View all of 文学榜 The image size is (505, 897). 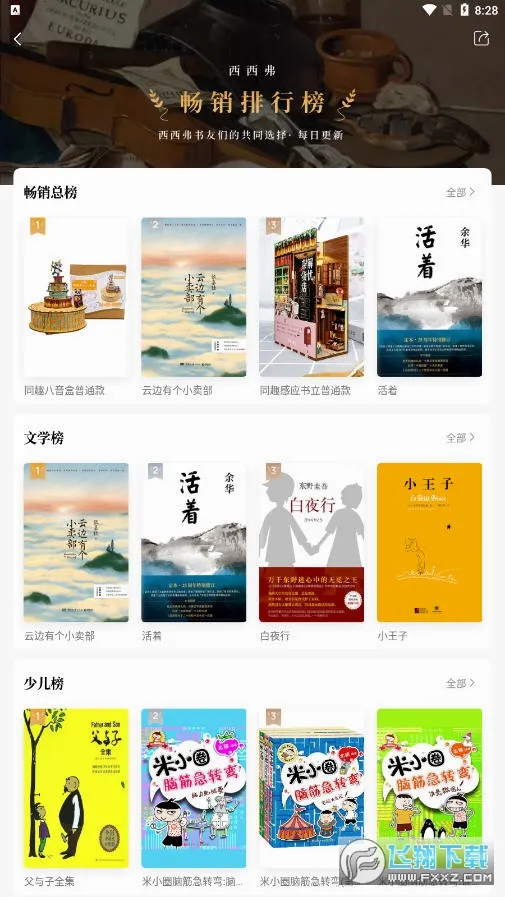(x=460, y=438)
